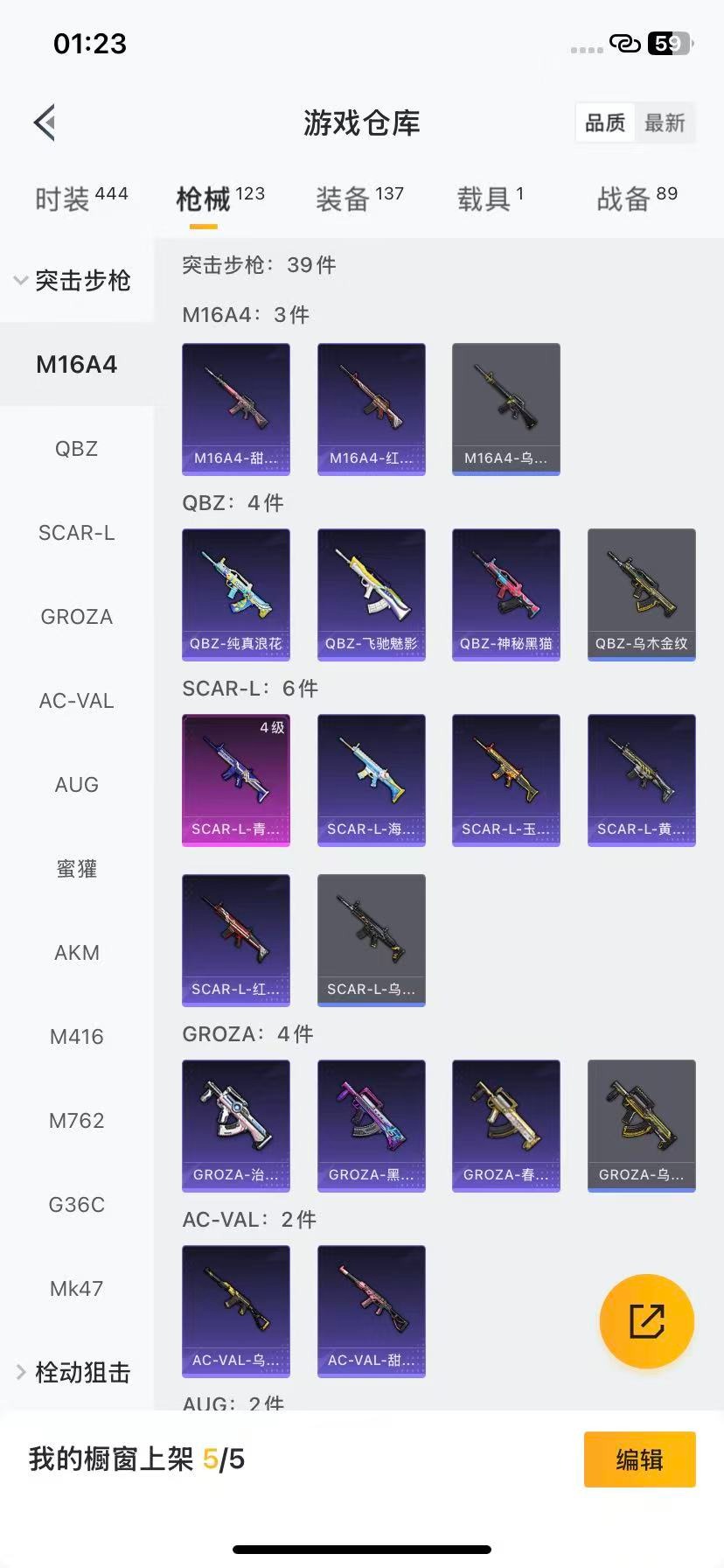The height and width of the screenshot is (1568, 724).
Task: Jump to AKM in the sidebar
Action: tap(76, 953)
